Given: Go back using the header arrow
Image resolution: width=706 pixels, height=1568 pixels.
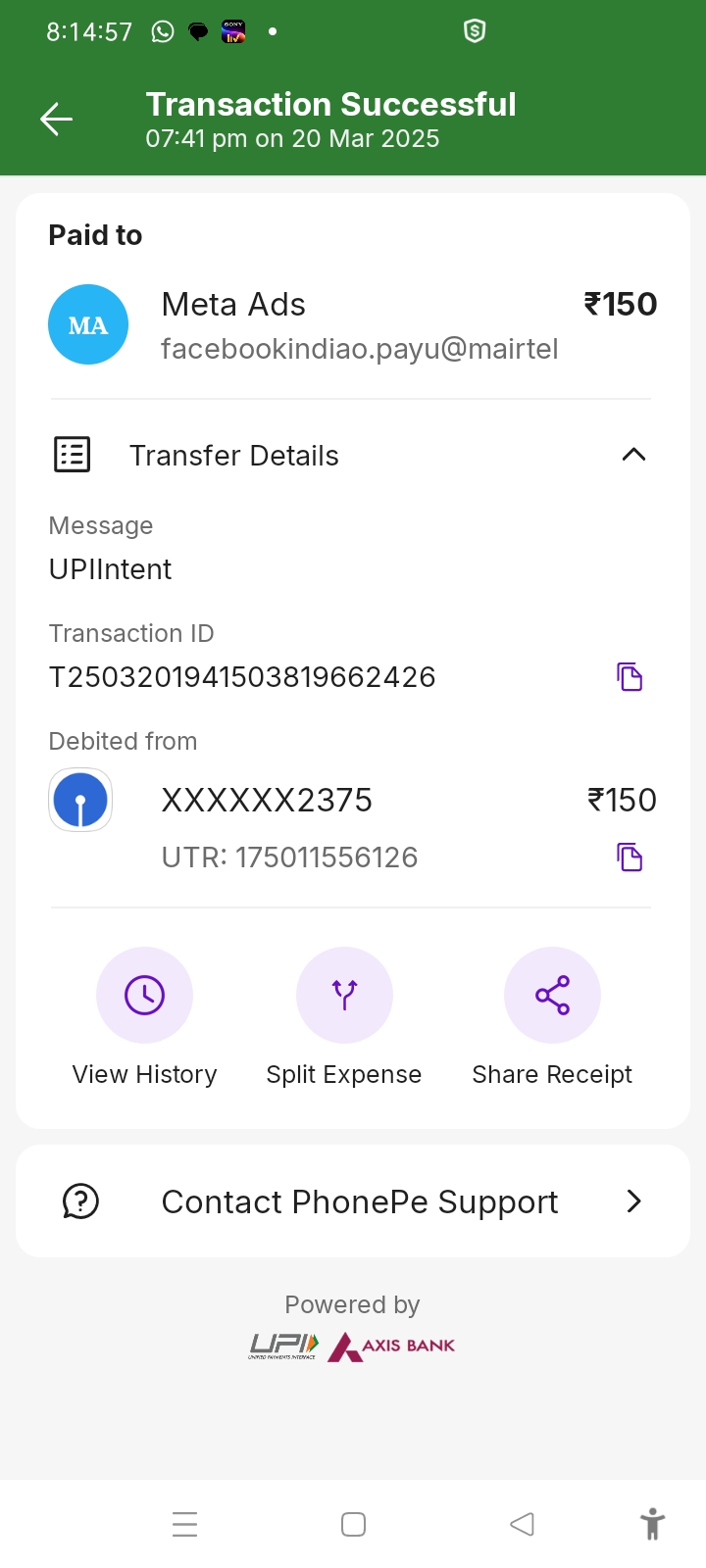Looking at the screenshot, I should [57, 120].
